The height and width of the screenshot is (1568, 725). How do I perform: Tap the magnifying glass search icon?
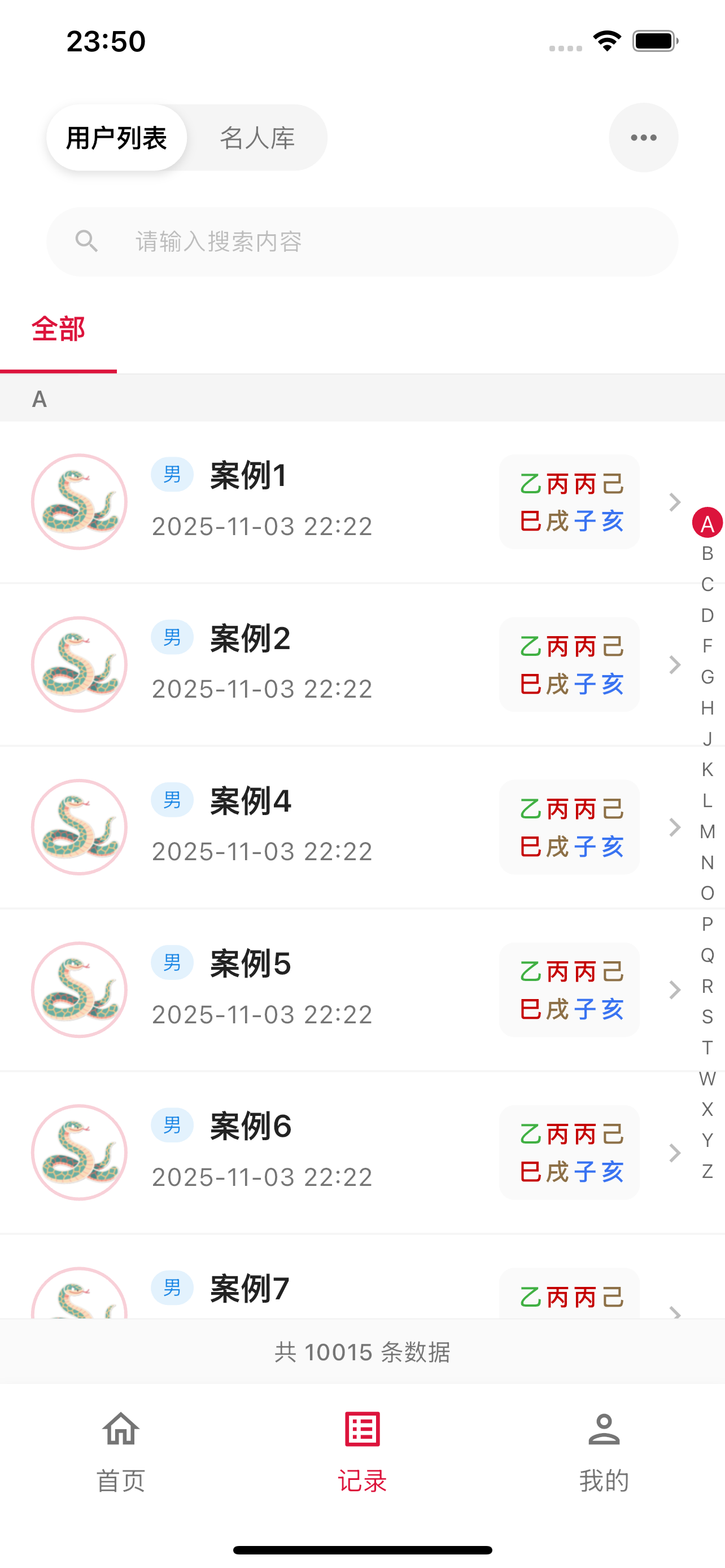click(x=87, y=241)
